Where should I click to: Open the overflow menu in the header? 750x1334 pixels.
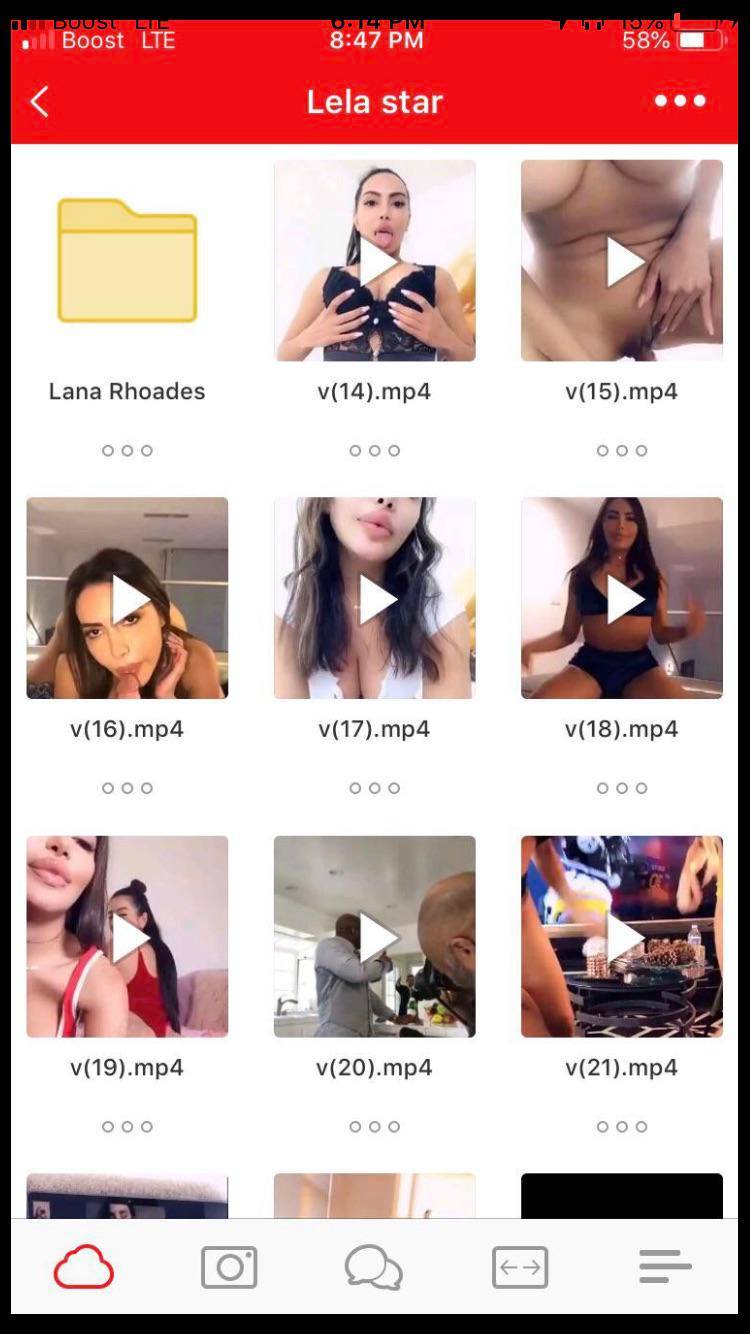pyautogui.click(x=680, y=101)
